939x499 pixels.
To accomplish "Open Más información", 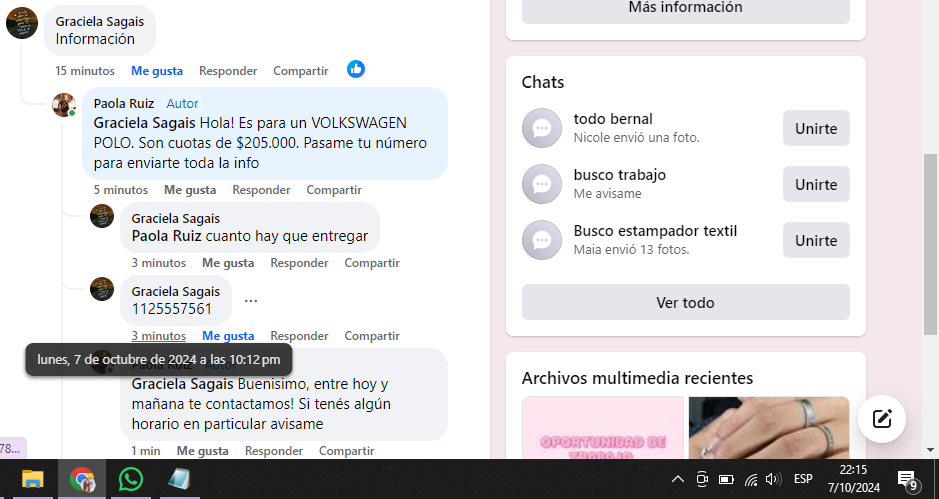I will (x=685, y=8).
